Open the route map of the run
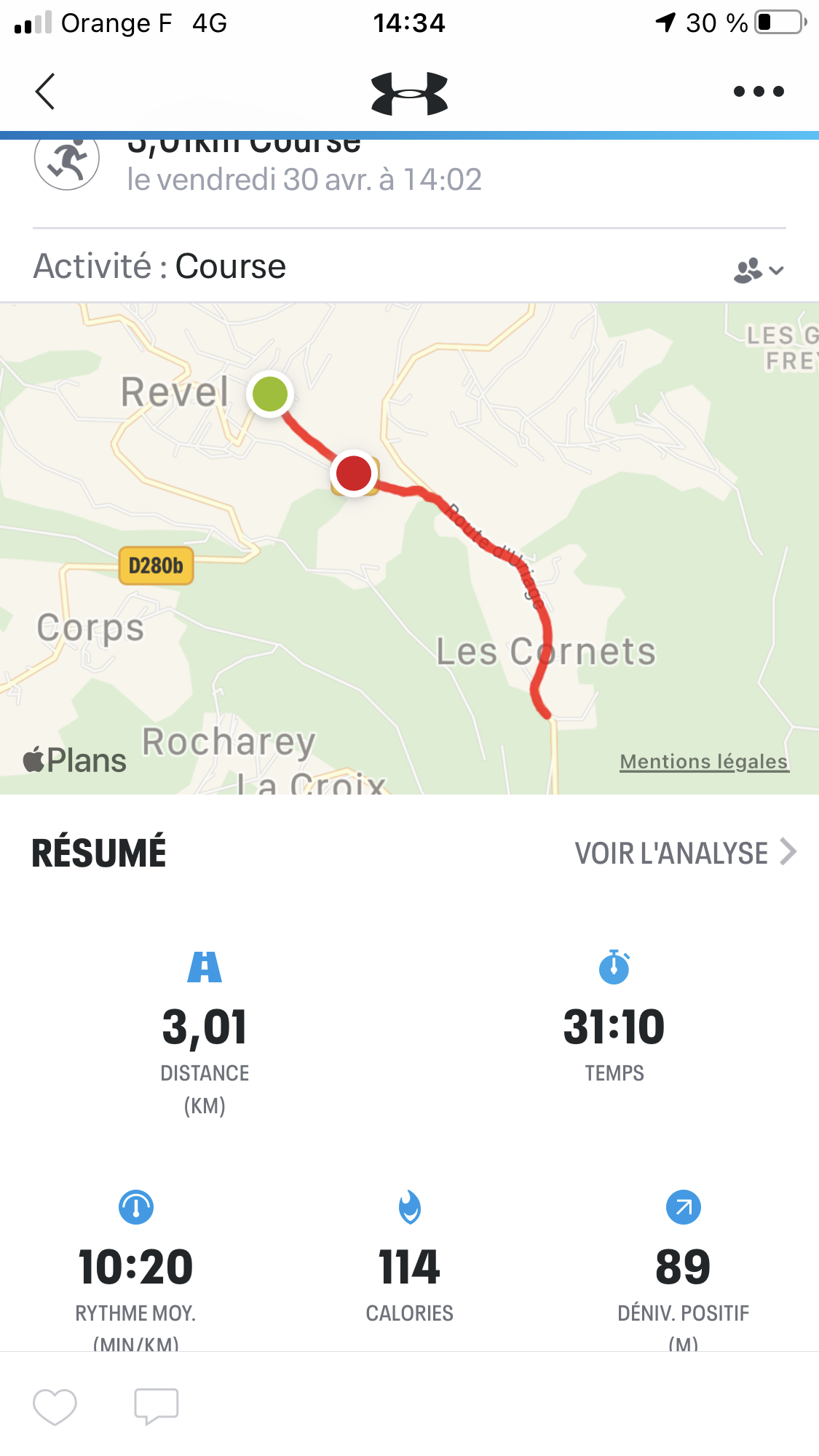The image size is (819, 1456). coord(409,549)
